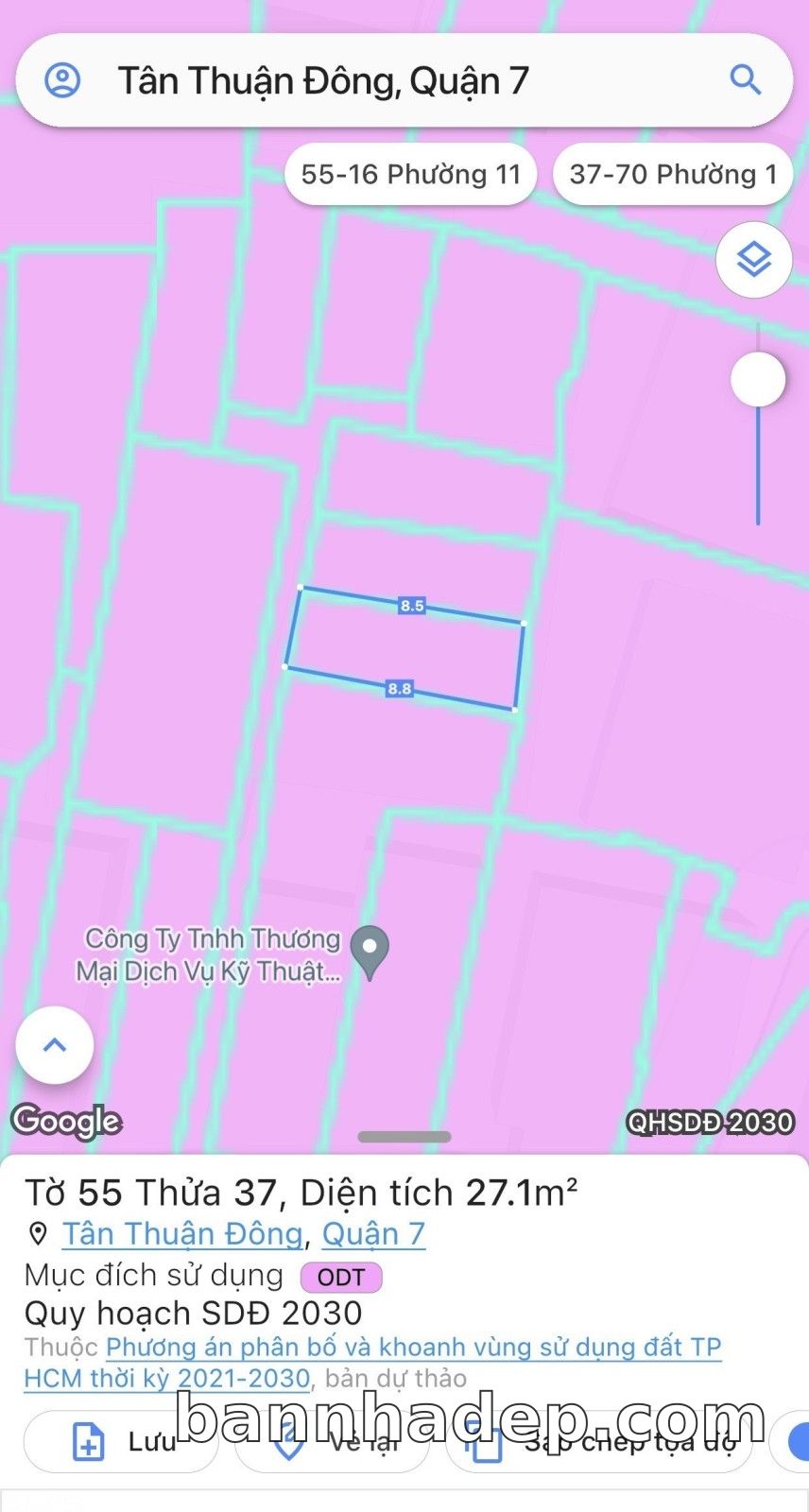
Task: Tap the overlay opacity slider handle
Action: coord(757,379)
